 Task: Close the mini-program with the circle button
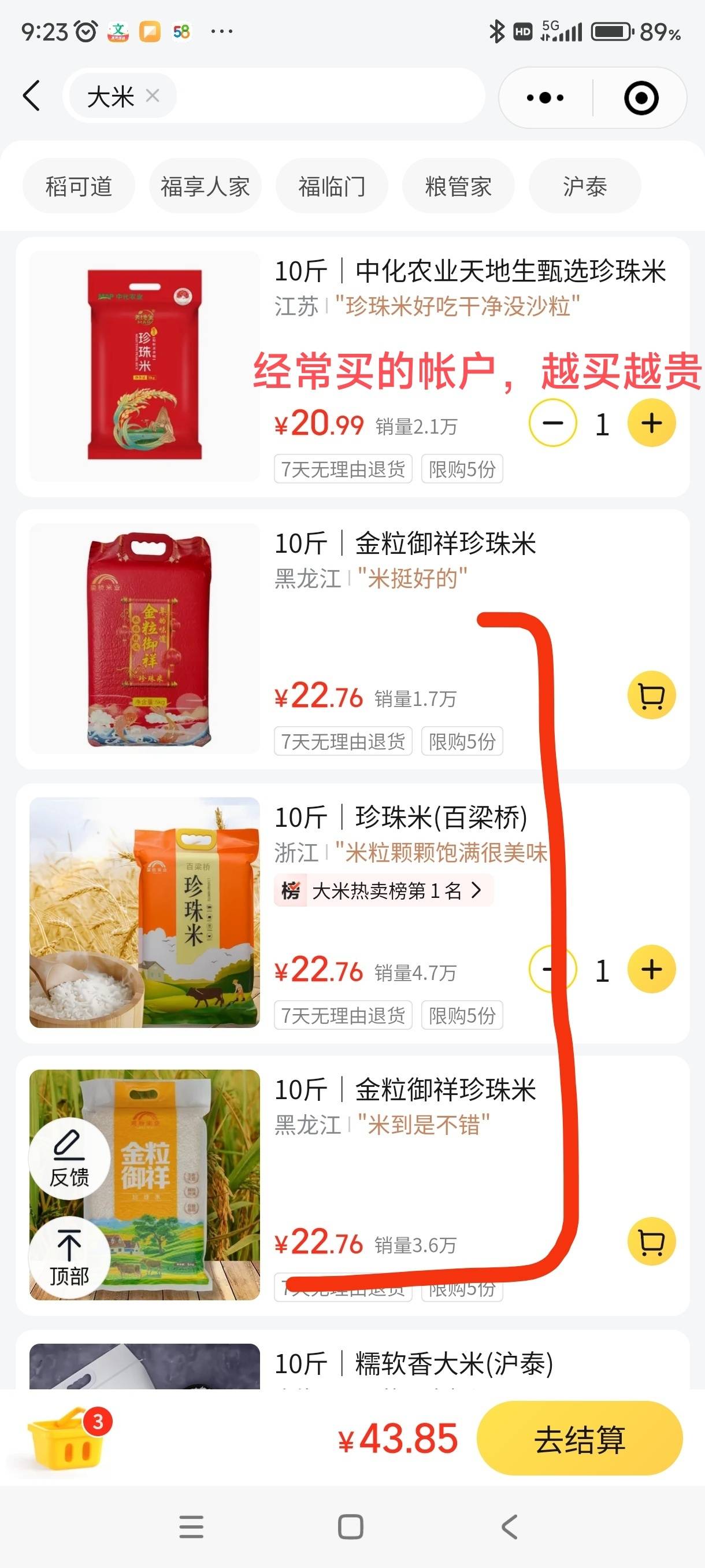pos(641,98)
